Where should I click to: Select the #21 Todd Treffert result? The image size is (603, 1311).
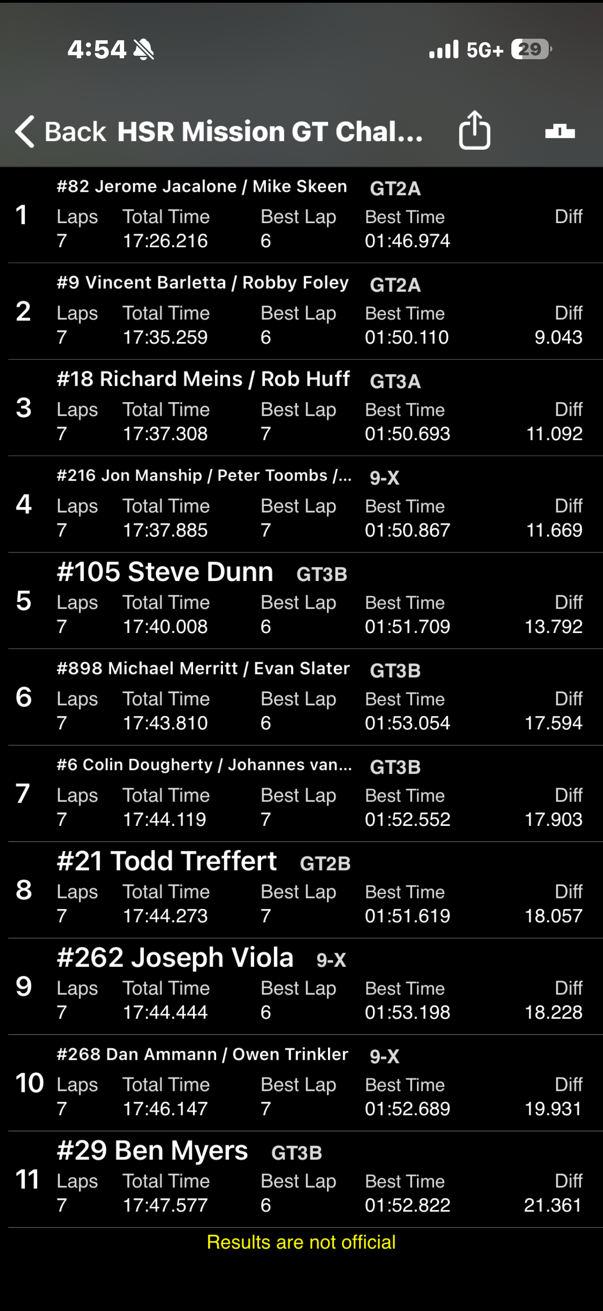[x=301, y=889]
